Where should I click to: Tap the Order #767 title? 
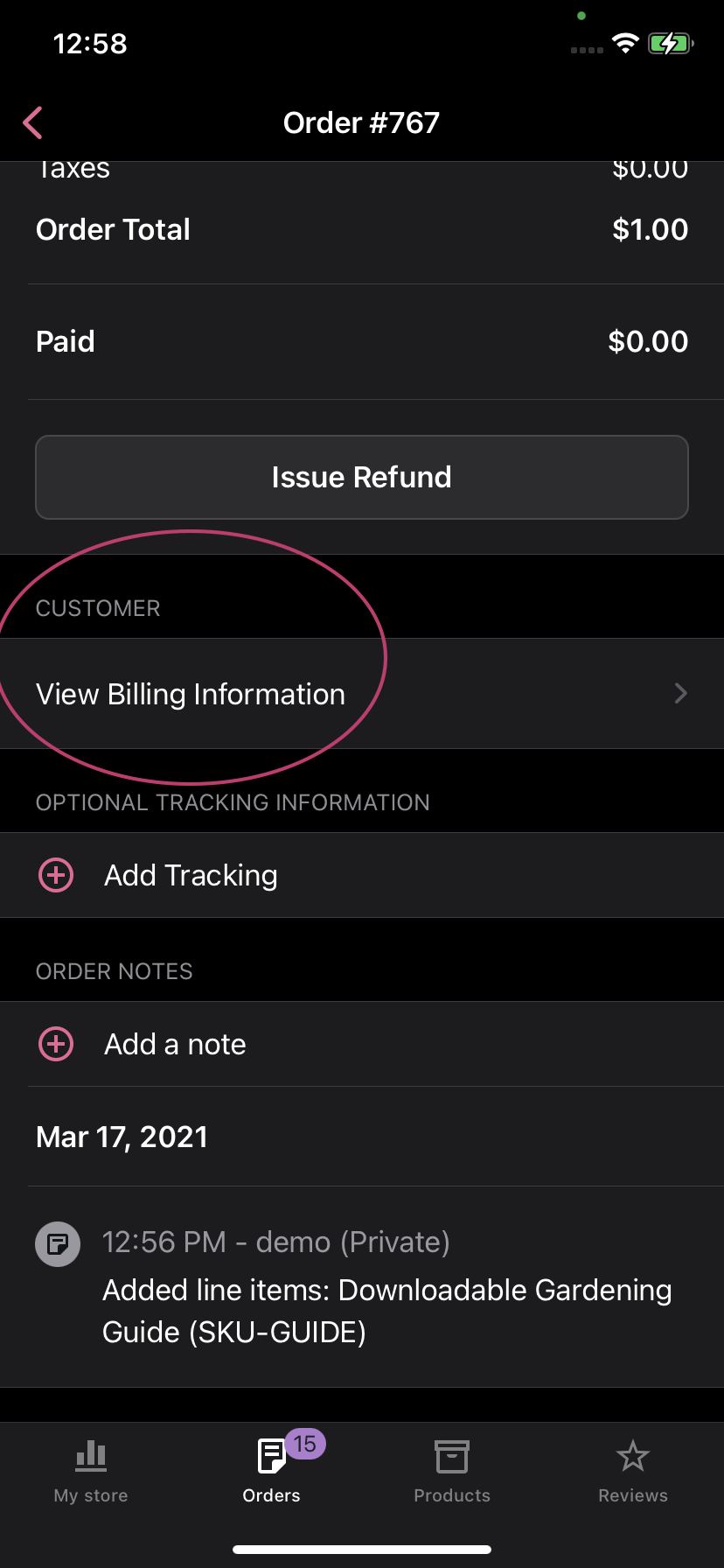pos(361,122)
